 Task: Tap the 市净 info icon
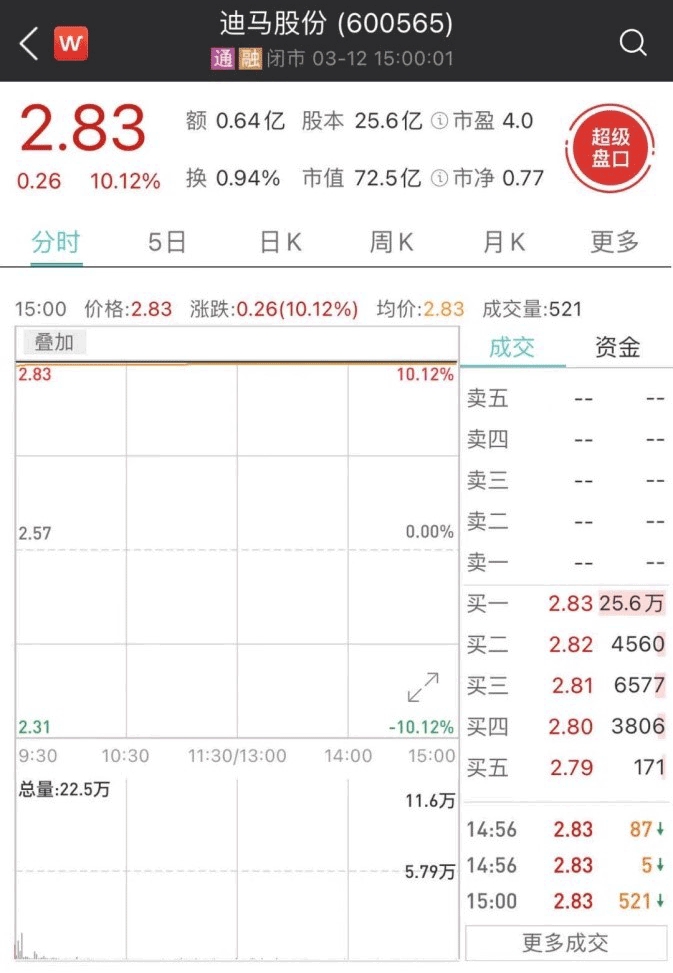[x=438, y=179]
